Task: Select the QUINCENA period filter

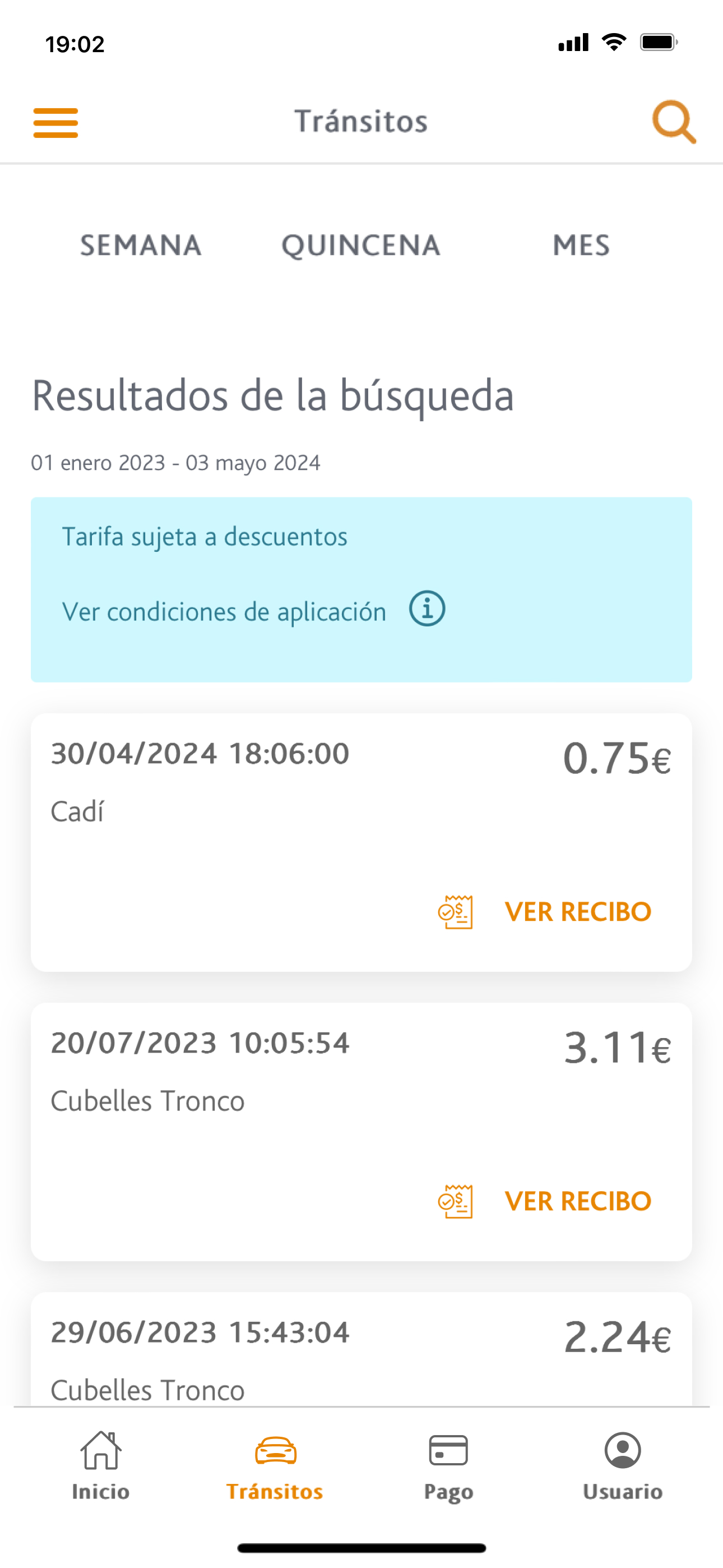Action: pos(361,245)
